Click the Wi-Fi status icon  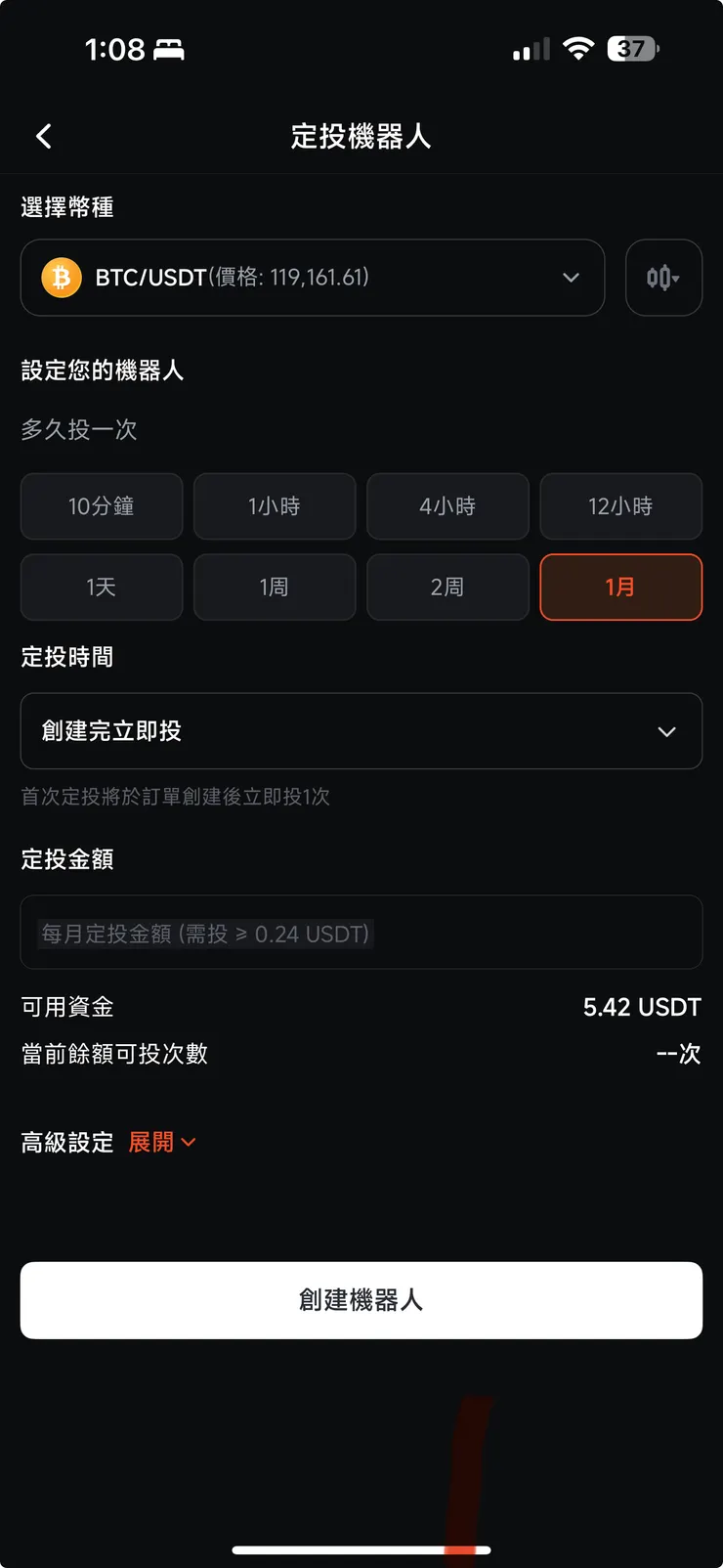pyautogui.click(x=577, y=49)
